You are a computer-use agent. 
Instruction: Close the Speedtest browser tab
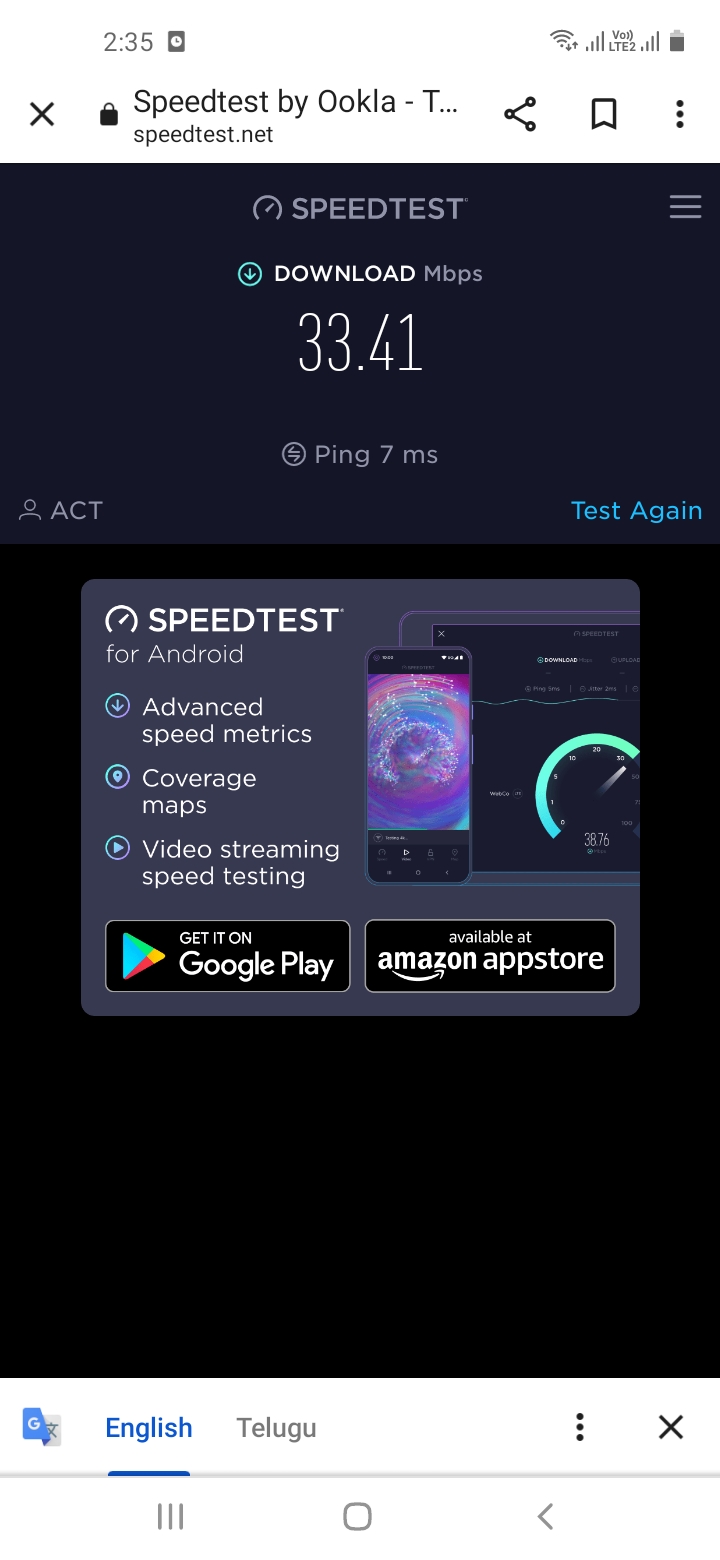point(42,115)
